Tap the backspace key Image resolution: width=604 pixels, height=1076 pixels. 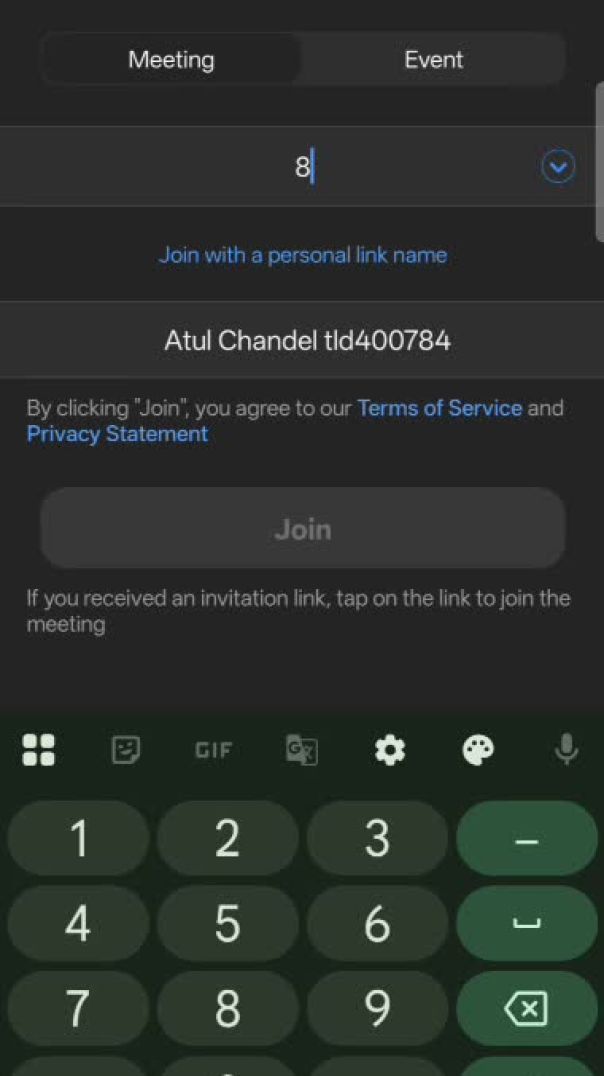point(526,1010)
